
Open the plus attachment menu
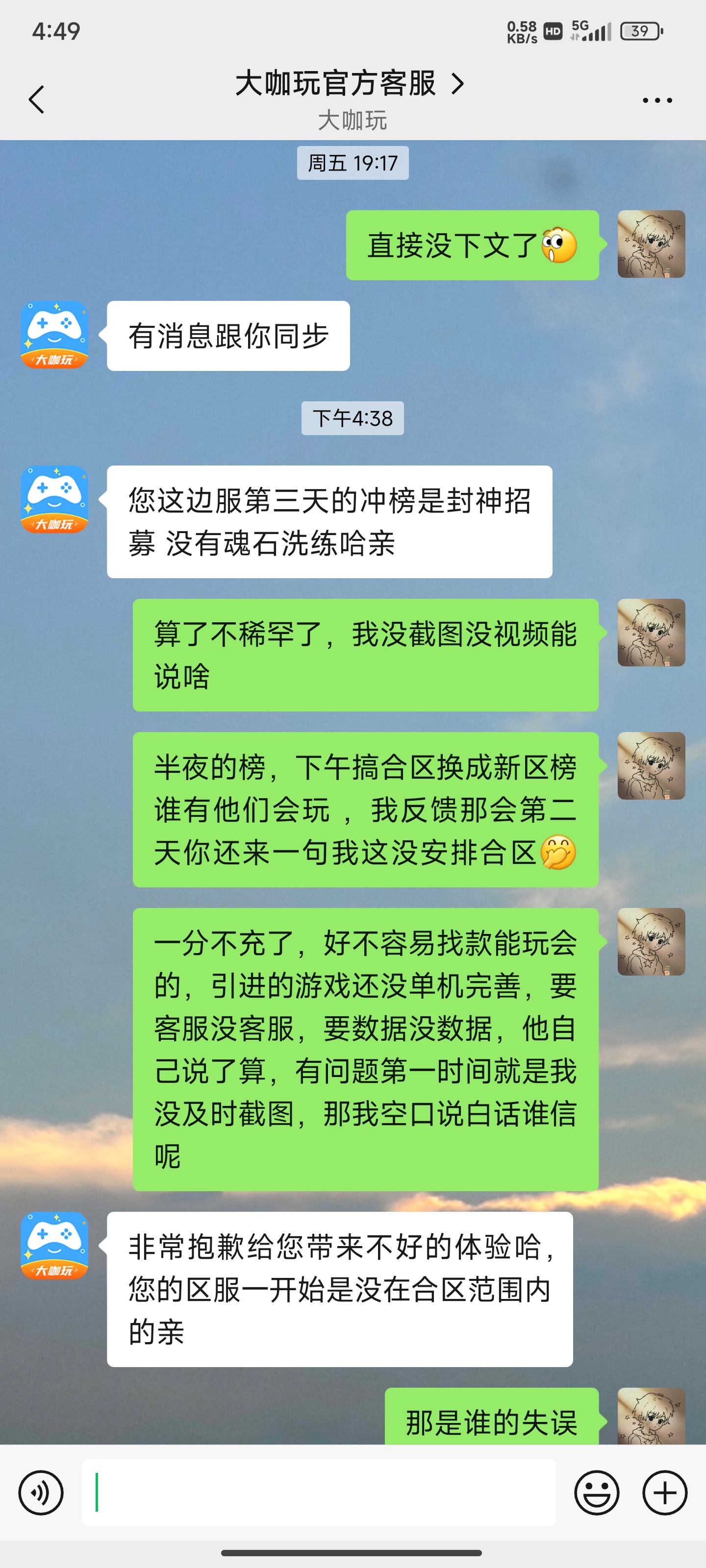coord(665,1492)
